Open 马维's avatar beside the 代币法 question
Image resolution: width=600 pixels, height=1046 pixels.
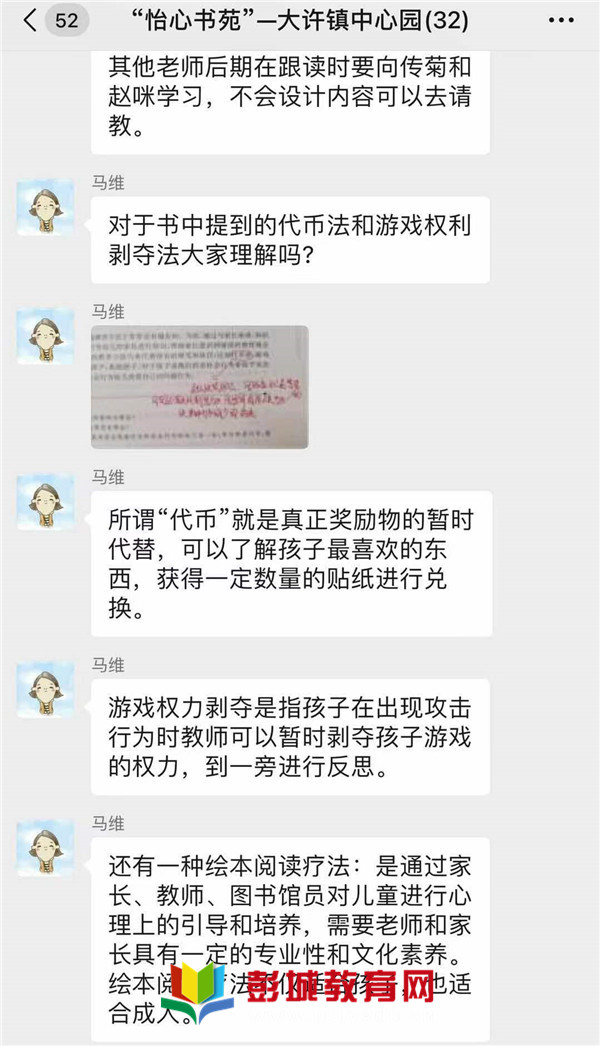(46, 207)
